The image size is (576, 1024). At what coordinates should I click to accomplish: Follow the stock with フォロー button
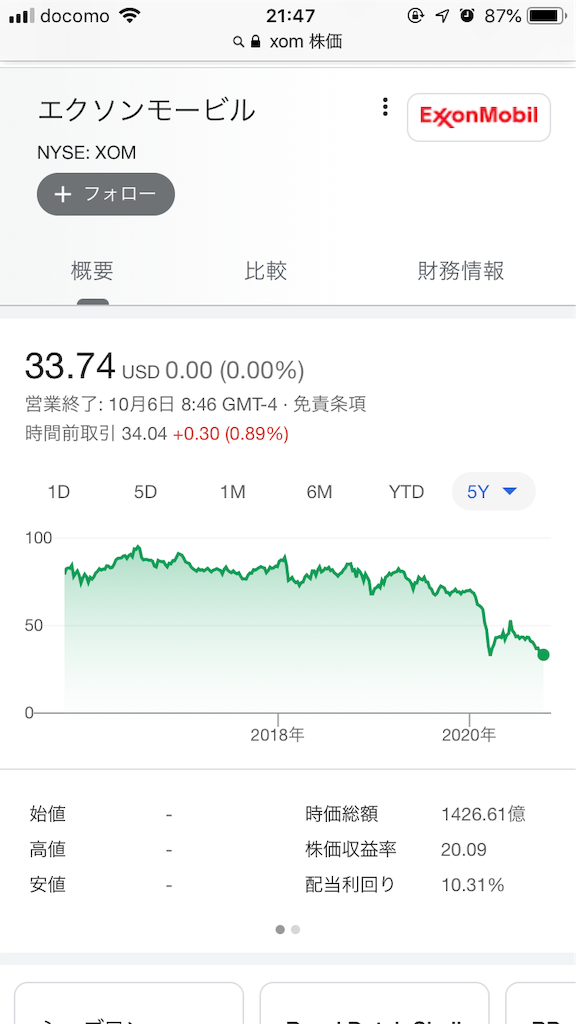tap(106, 194)
